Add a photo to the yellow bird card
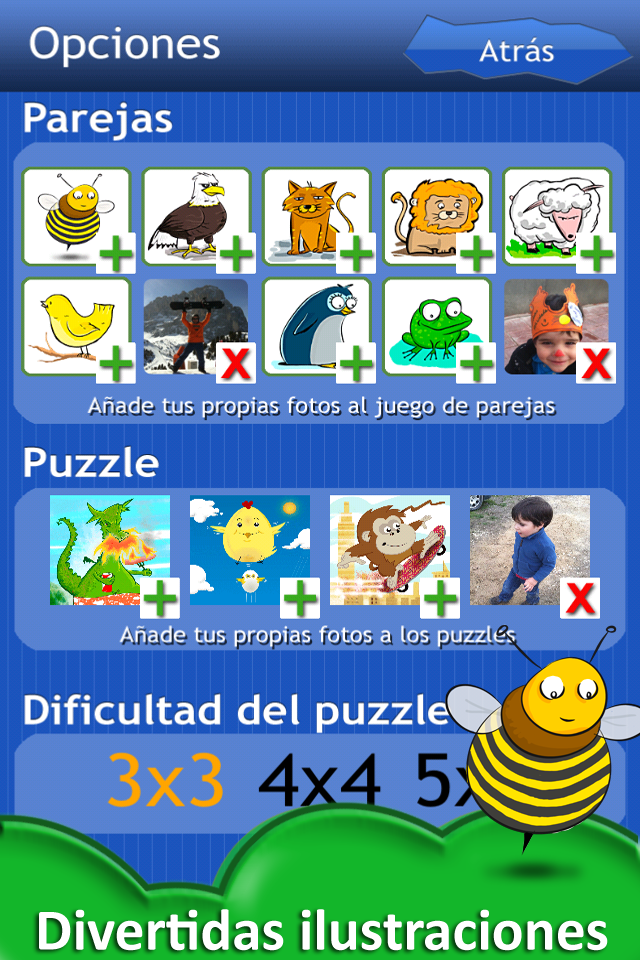 click(x=117, y=364)
